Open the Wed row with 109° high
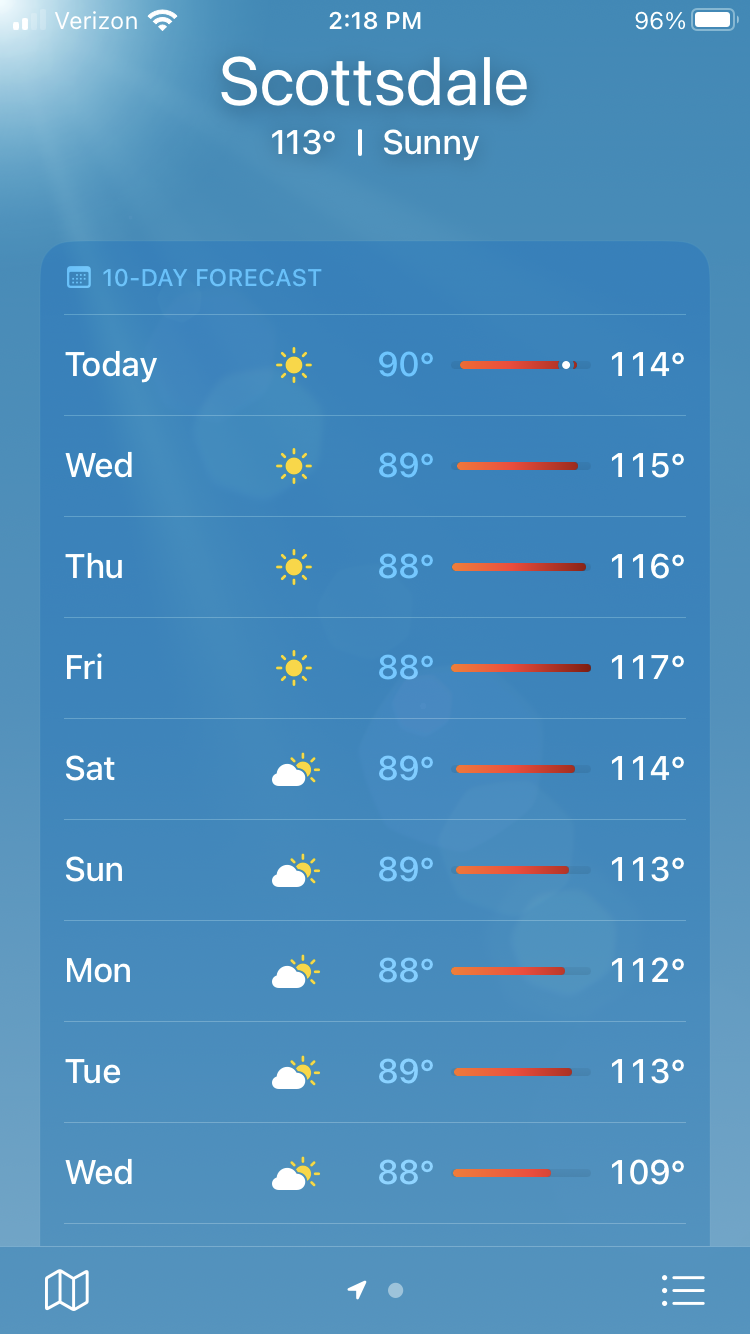Image resolution: width=750 pixels, height=1334 pixels. click(375, 1173)
